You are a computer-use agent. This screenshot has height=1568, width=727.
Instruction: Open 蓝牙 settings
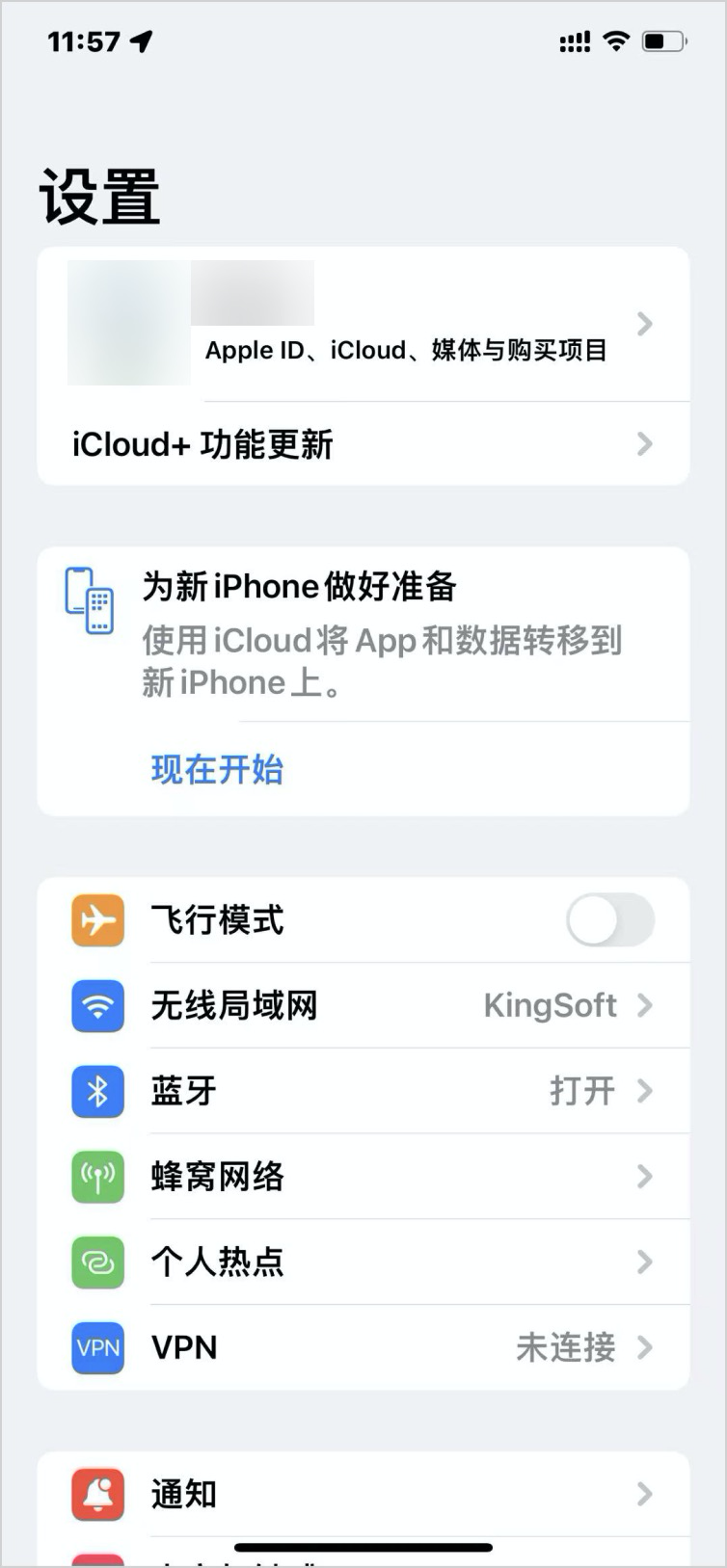tap(363, 1091)
